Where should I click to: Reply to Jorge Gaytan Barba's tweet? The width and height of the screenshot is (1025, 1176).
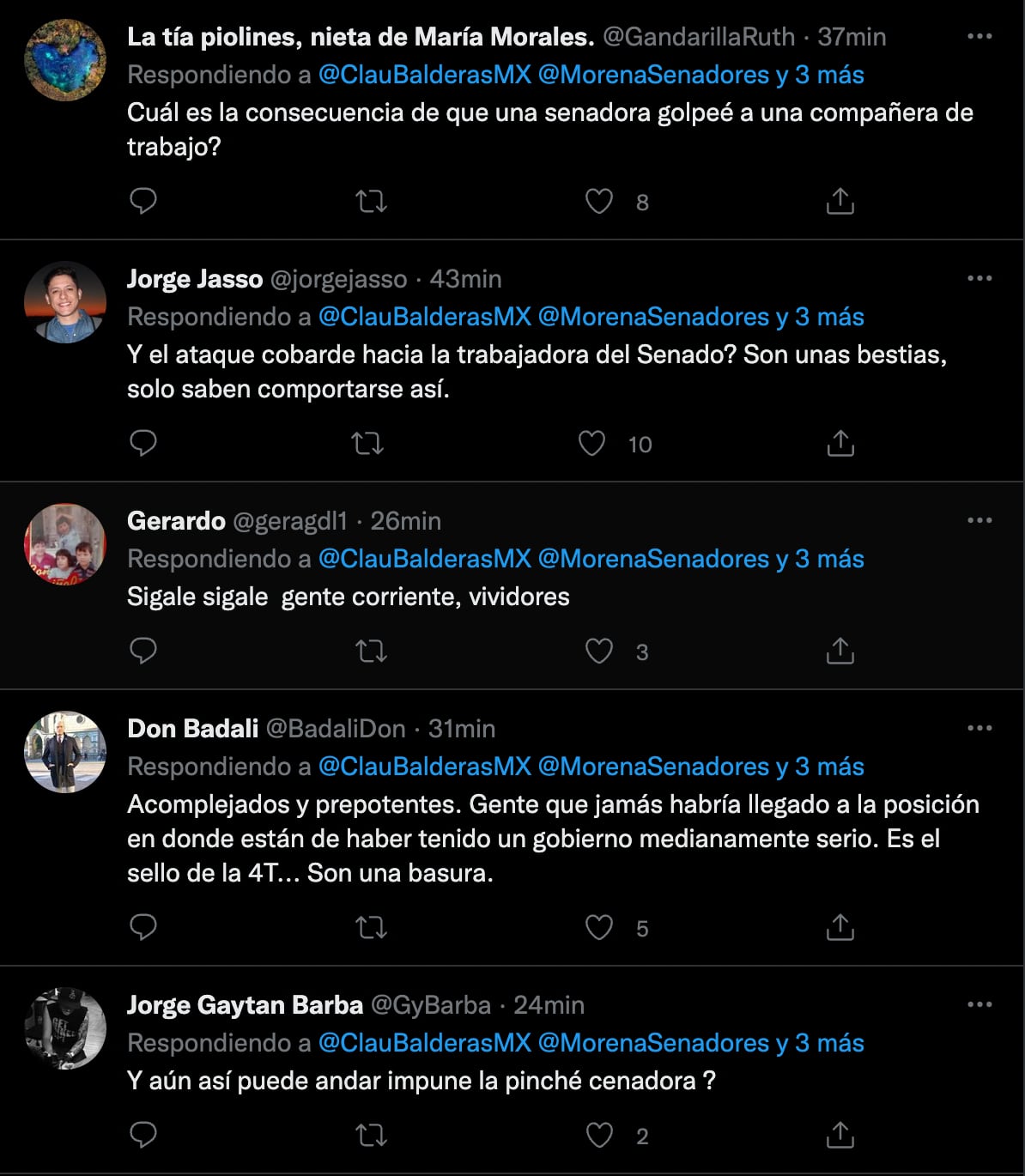pyautogui.click(x=143, y=1136)
